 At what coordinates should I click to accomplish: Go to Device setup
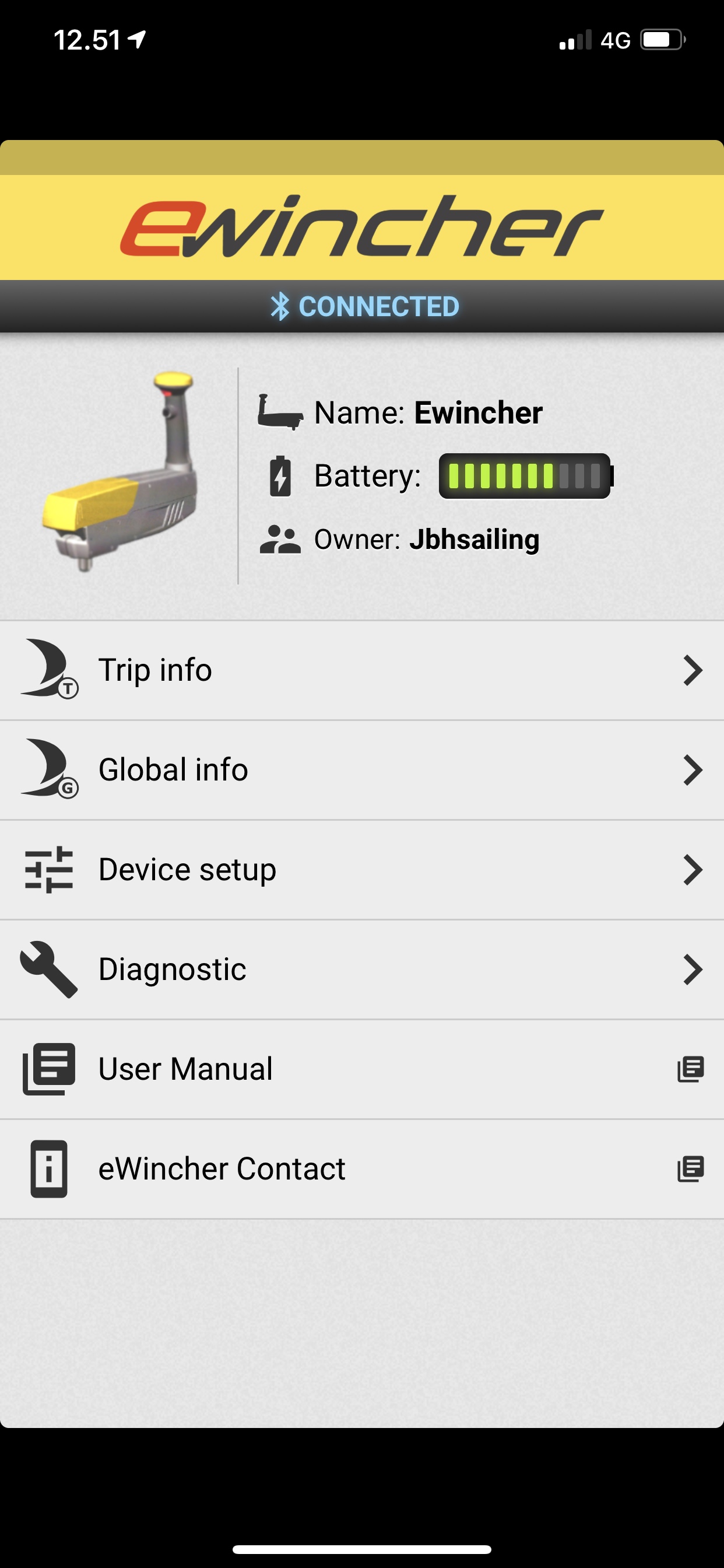coord(361,870)
